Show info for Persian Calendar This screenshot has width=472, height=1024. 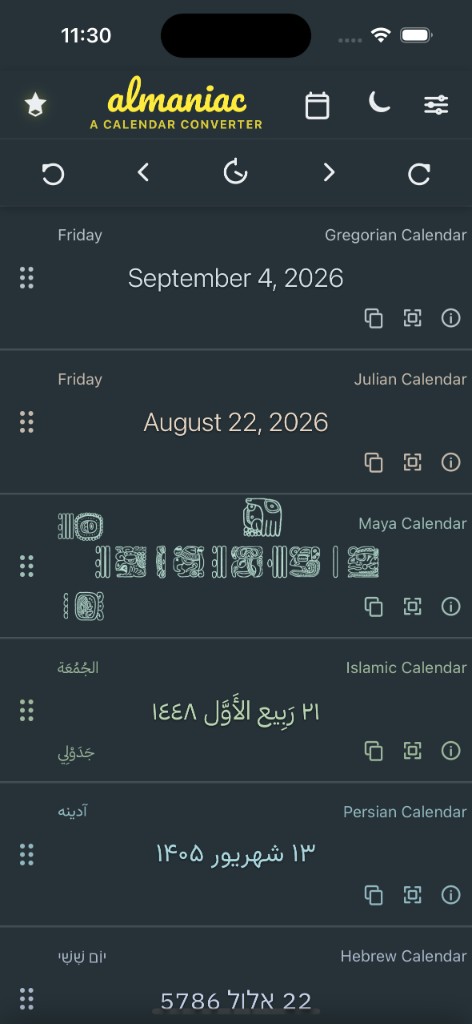click(450, 895)
